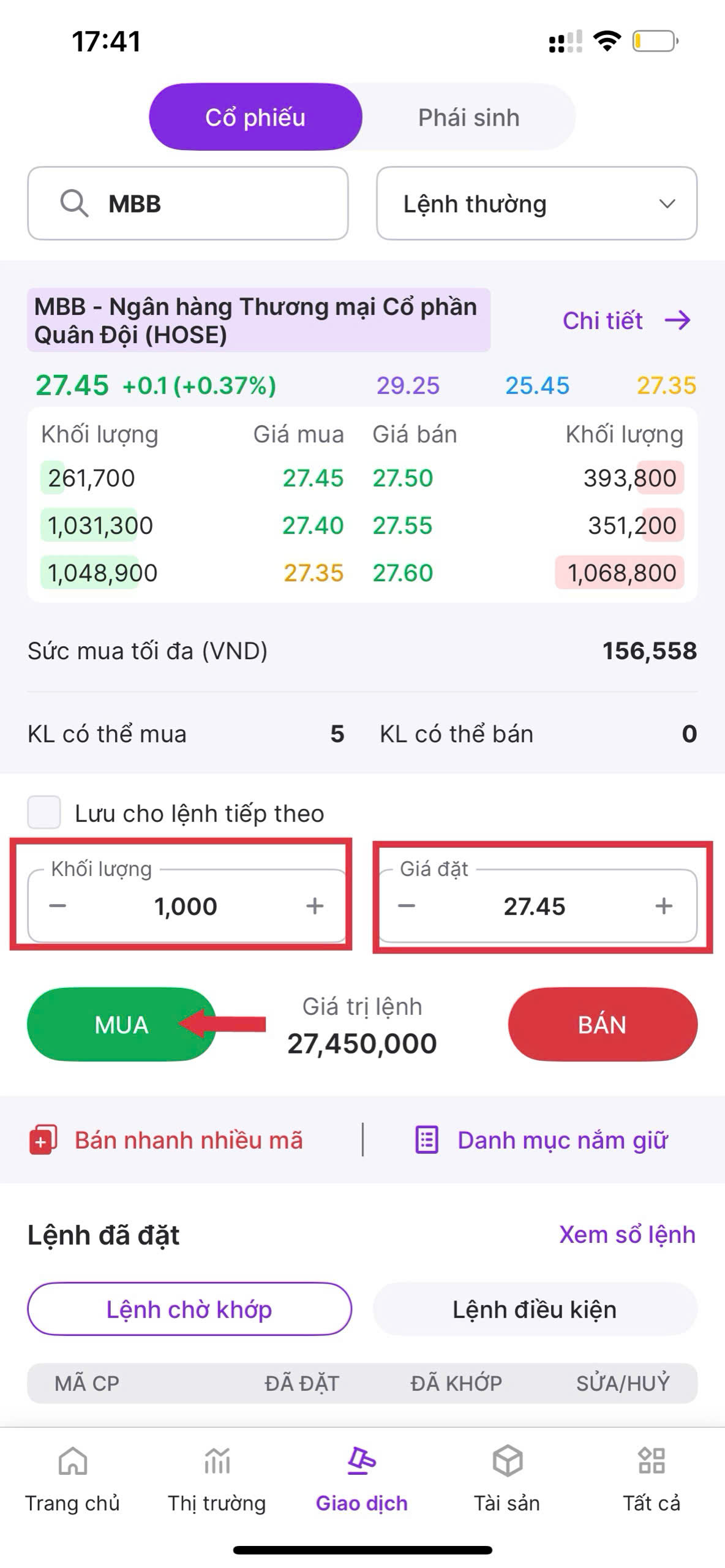The height and width of the screenshot is (1568, 725).
Task: Select the Lệnh chờ khớp filter
Action: click(189, 1309)
